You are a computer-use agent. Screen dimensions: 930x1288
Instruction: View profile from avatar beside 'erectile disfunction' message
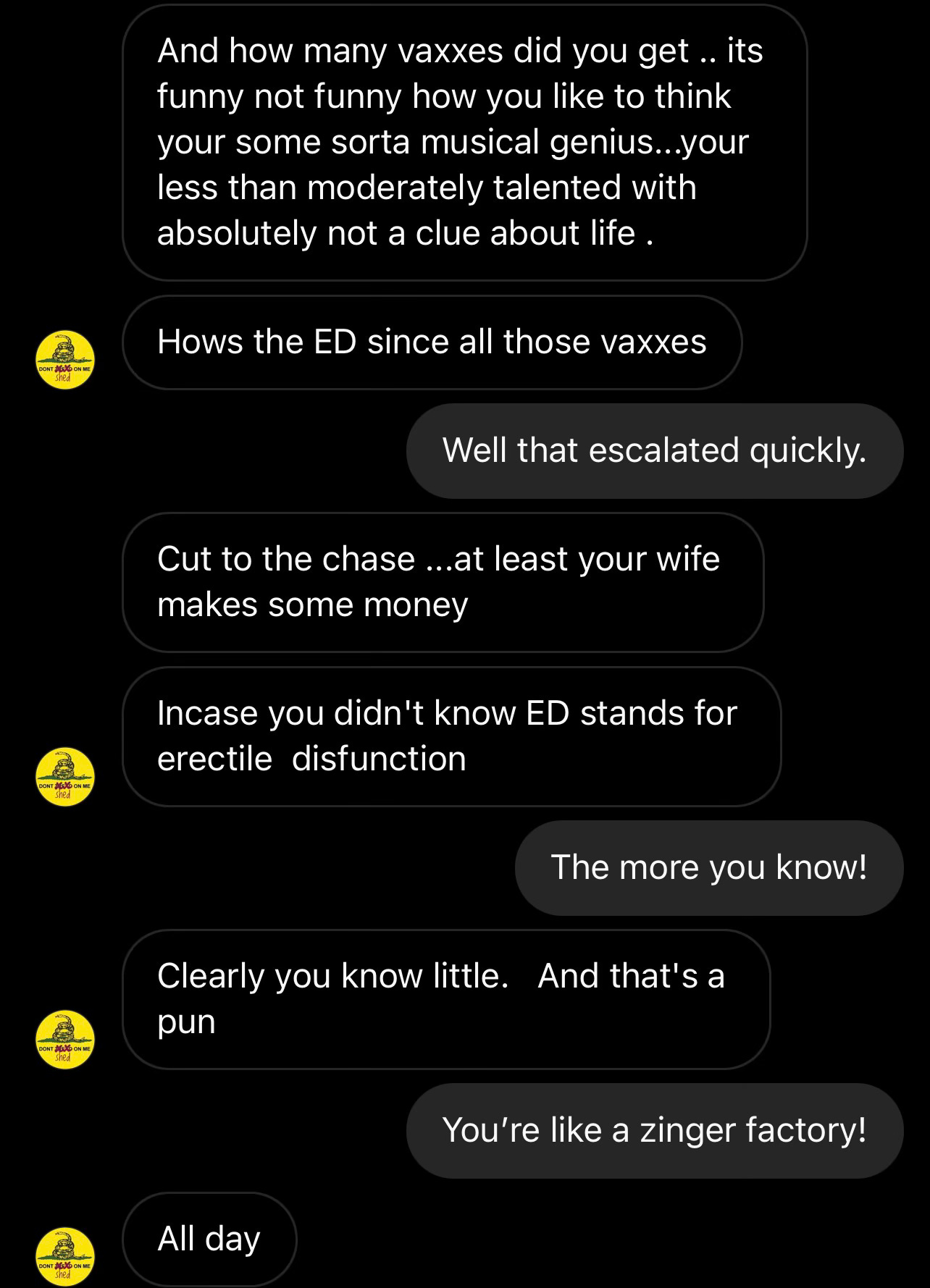coord(64,777)
